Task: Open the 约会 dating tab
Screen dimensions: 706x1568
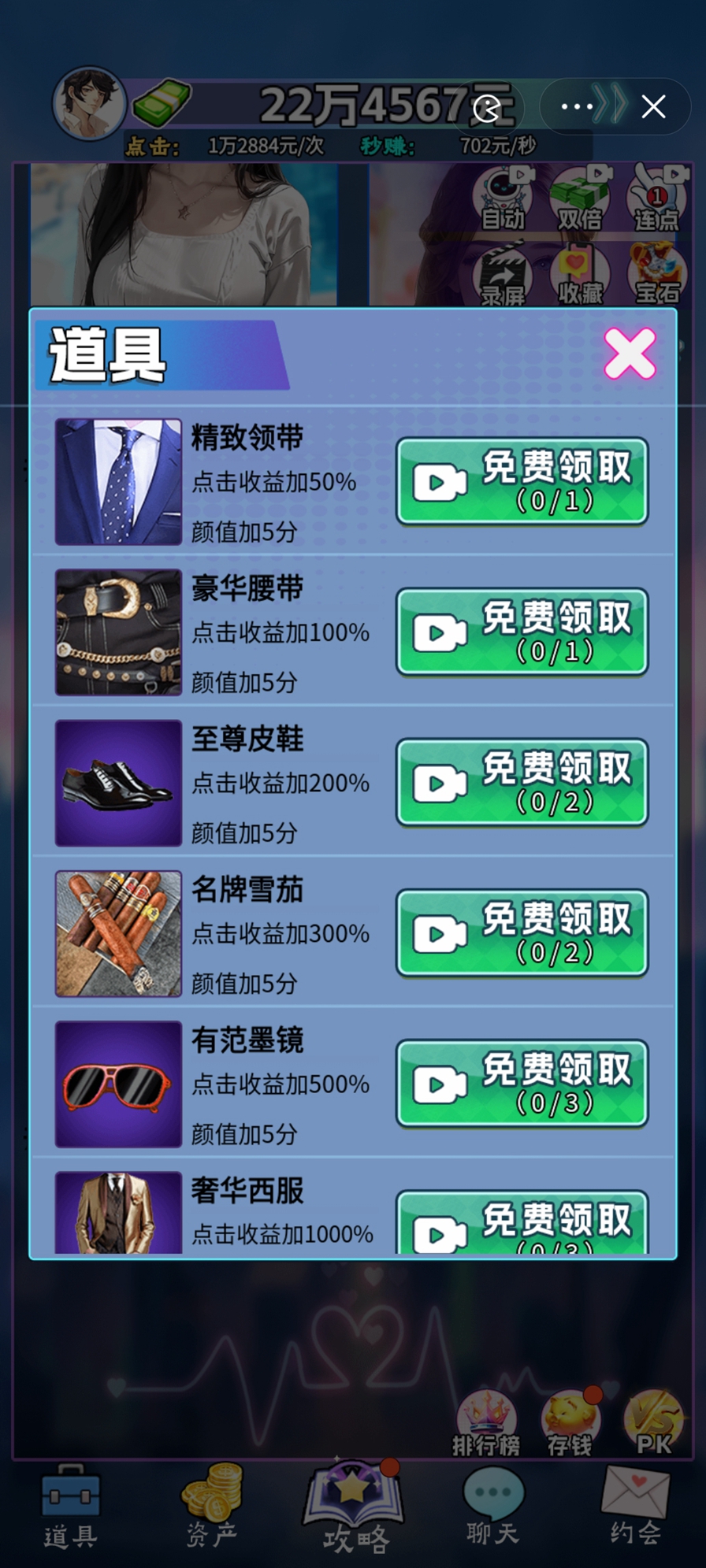Action: (x=633, y=1508)
